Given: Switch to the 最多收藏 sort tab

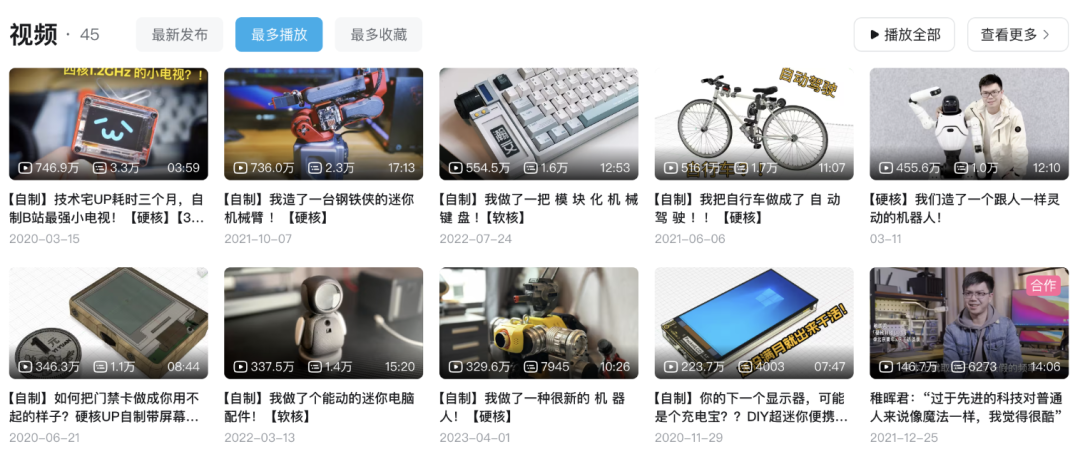Looking at the screenshot, I should (x=378, y=35).
